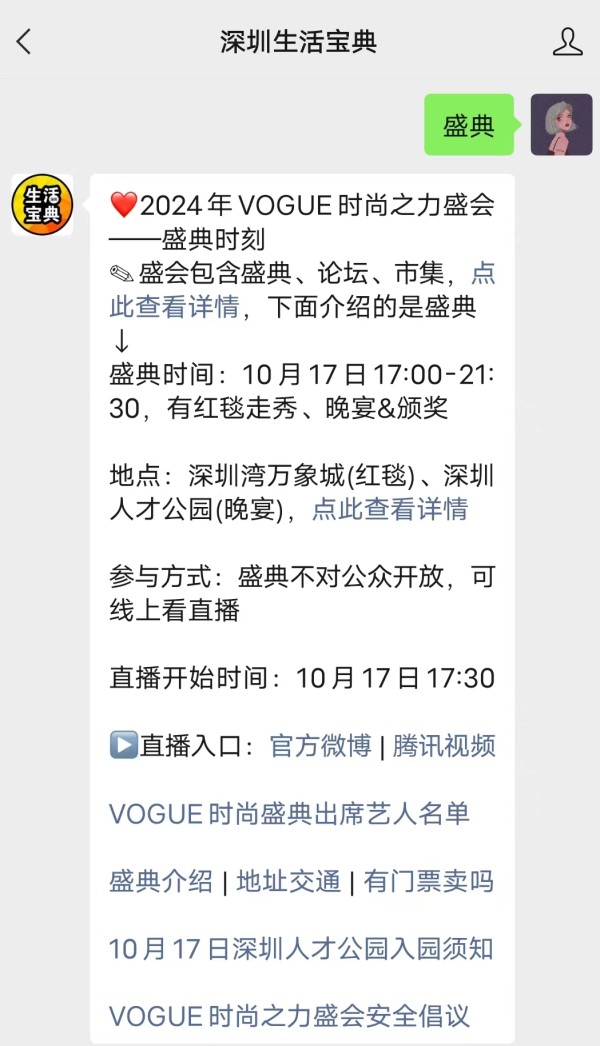Go back from 深圳生活宝典 chat
The image size is (600, 1046).
pos(25,42)
